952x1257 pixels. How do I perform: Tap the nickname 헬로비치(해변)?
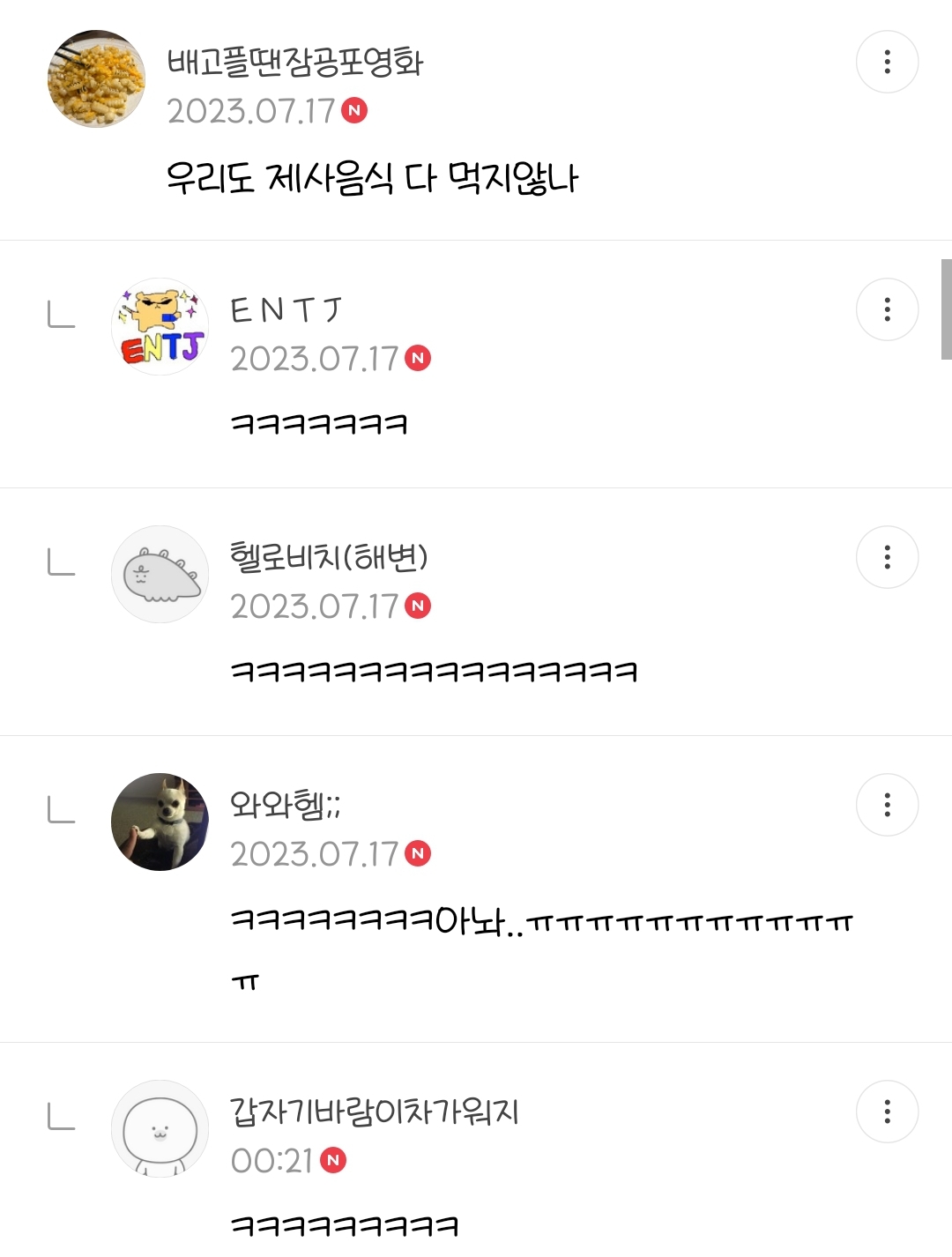(x=329, y=557)
